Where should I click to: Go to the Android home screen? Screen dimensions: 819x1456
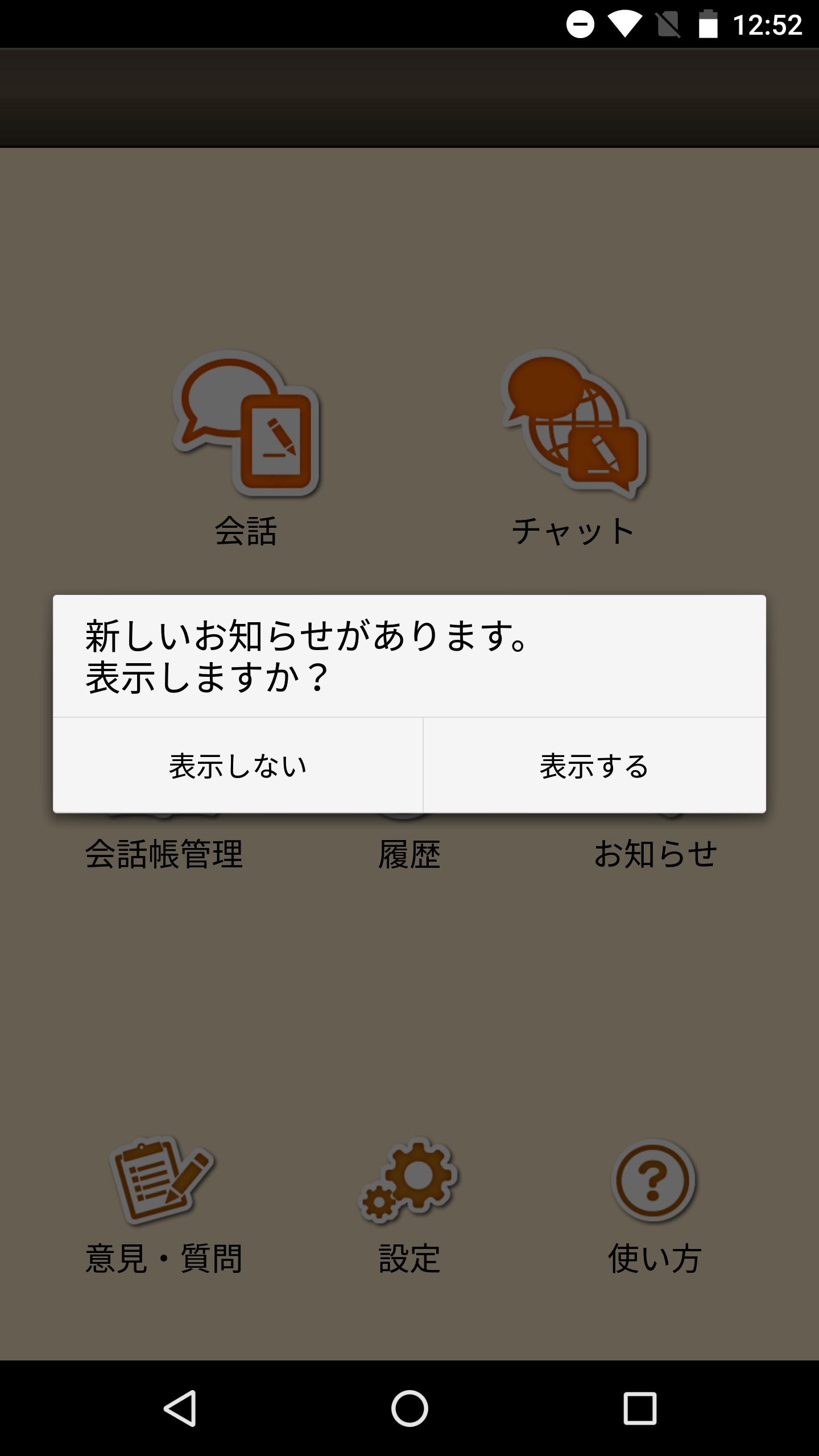[x=409, y=1408]
